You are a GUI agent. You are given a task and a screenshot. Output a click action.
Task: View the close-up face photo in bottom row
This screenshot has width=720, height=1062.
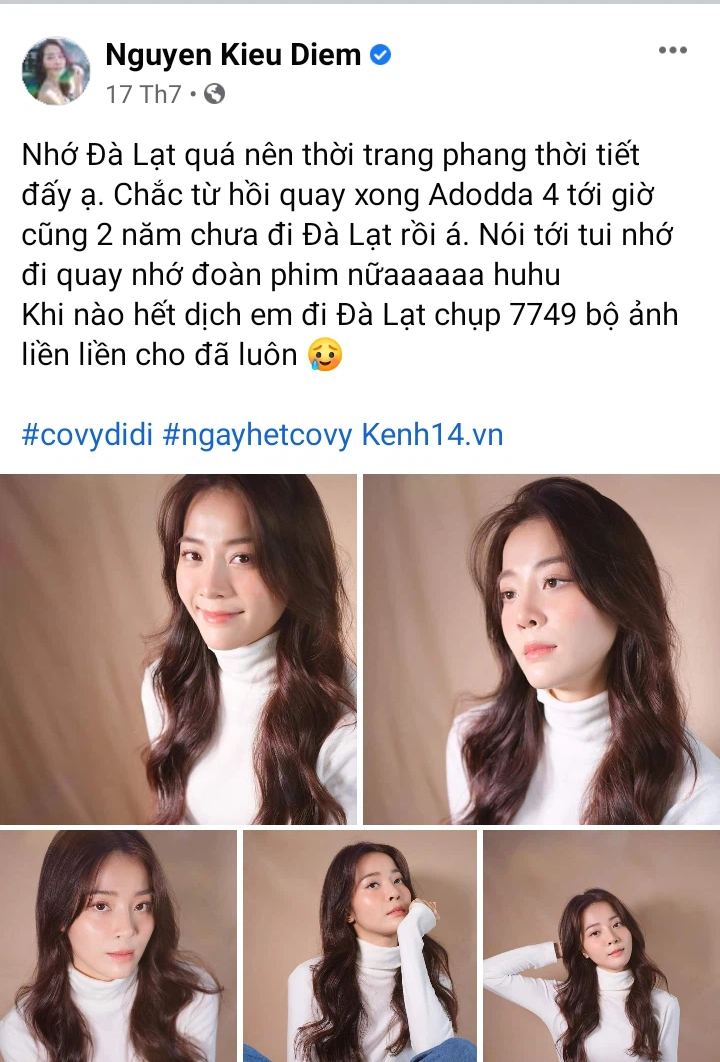tap(118, 945)
